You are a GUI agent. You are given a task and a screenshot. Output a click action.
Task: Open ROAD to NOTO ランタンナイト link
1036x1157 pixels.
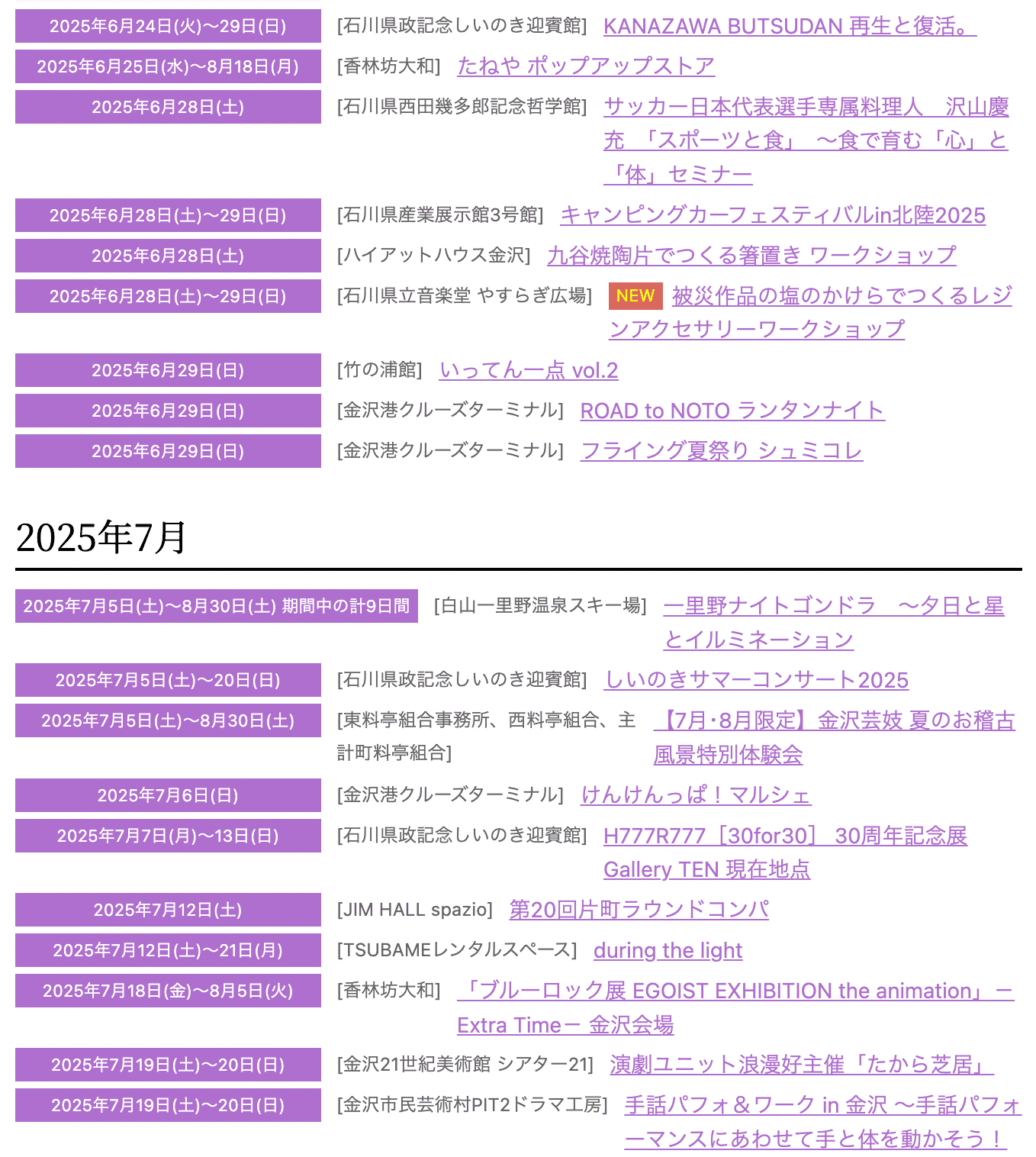coord(732,411)
